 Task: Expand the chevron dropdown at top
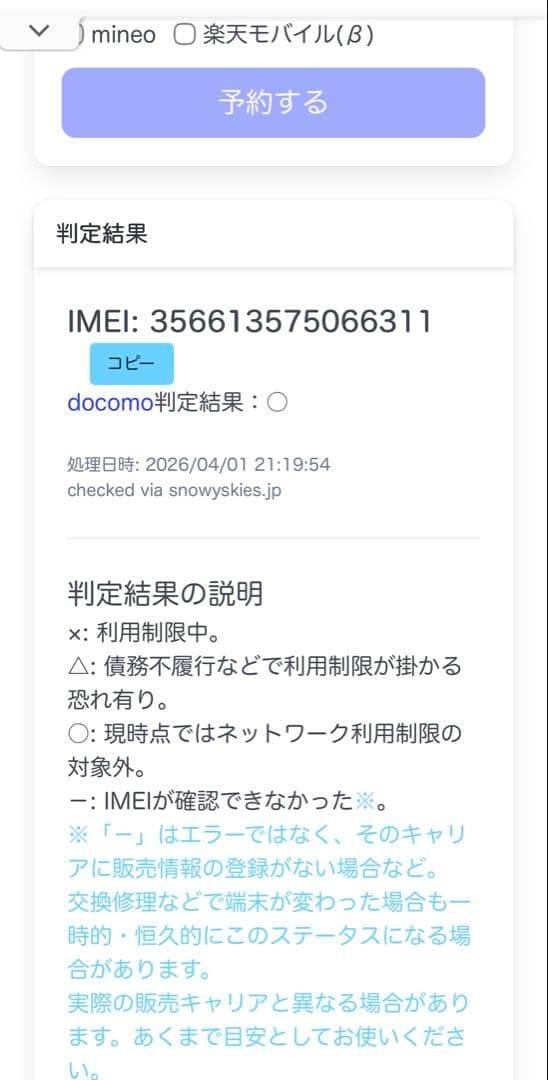pyautogui.click(x=40, y=31)
